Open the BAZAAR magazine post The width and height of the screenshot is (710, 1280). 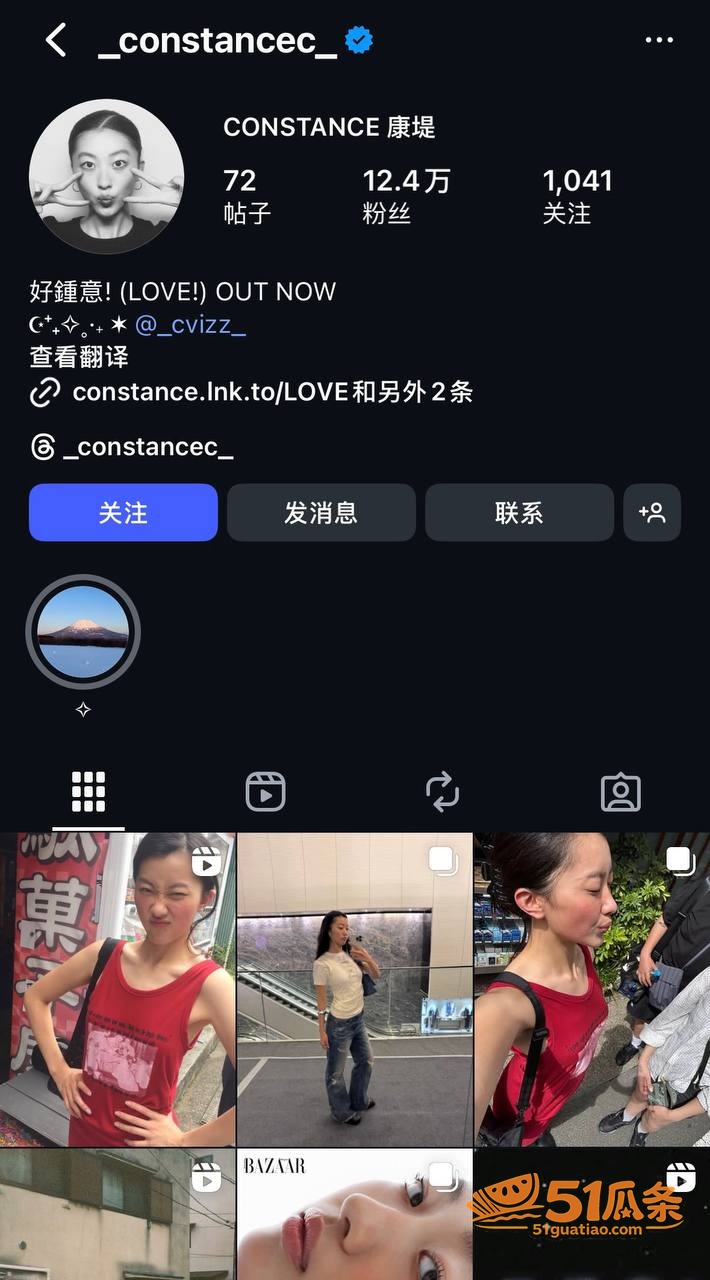point(355,1214)
